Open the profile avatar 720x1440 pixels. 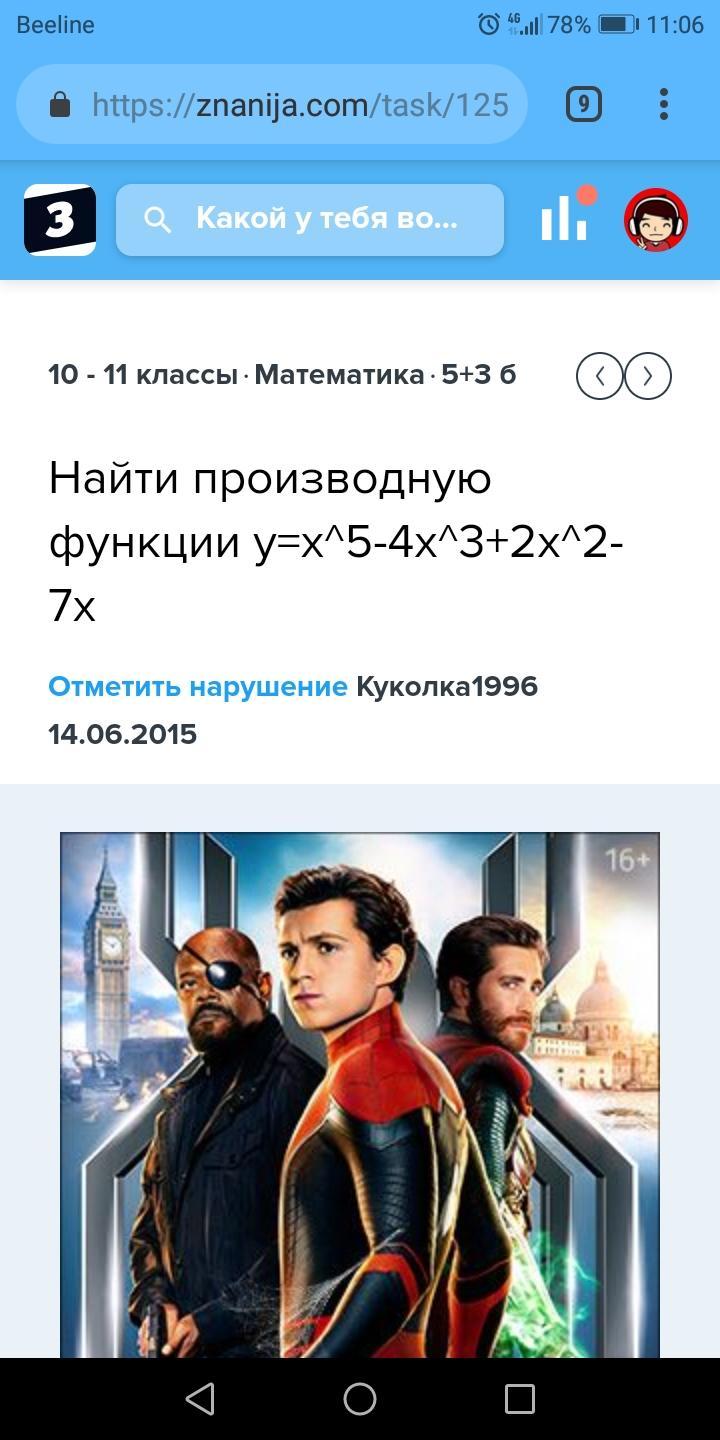[656, 219]
